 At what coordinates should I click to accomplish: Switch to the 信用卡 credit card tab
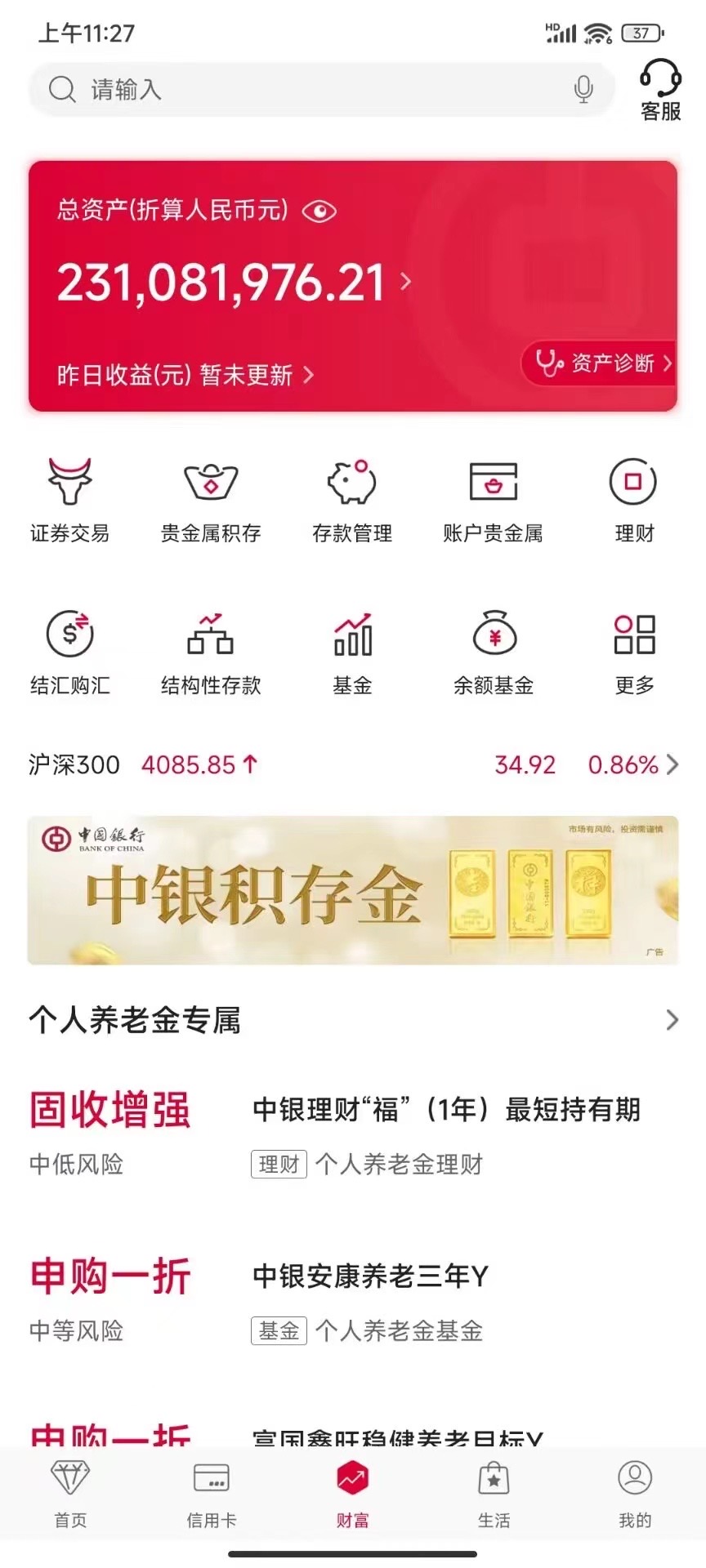211,1493
